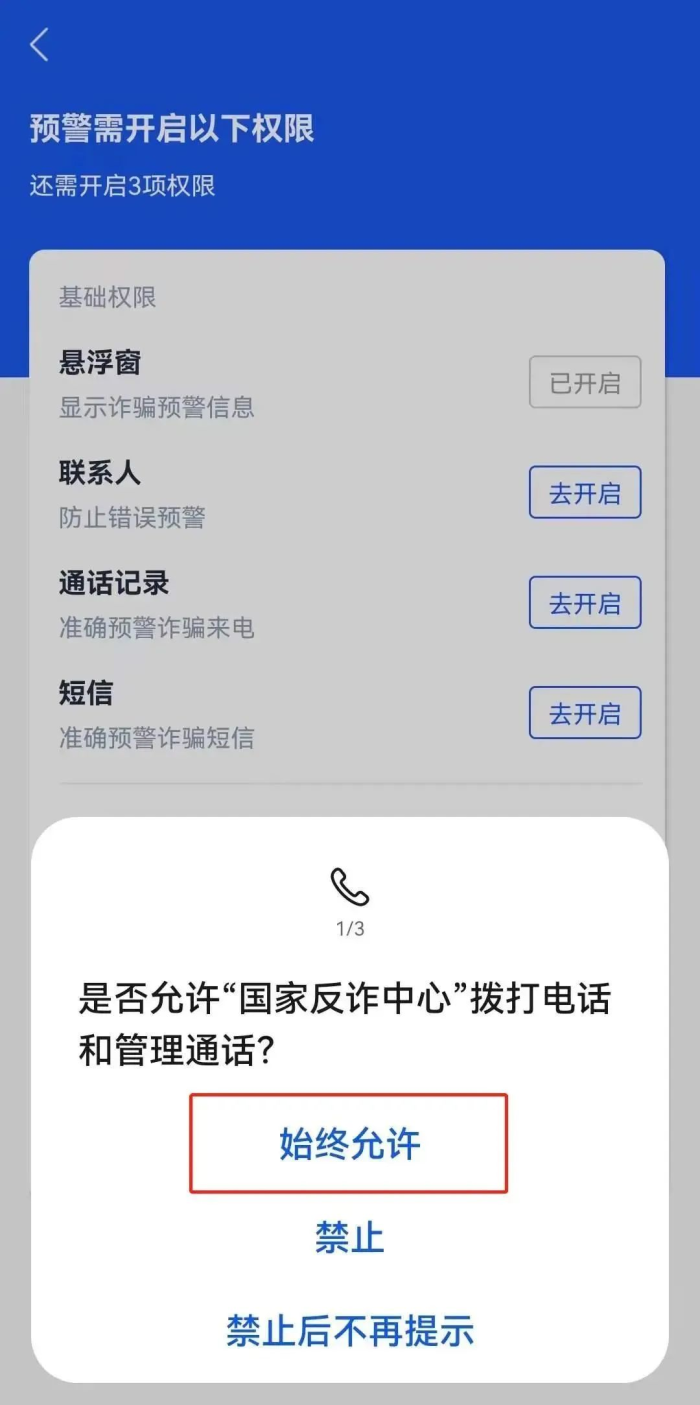This screenshot has width=700, height=1405.
Task: Tap 去开启 for 联系人 permission
Action: click(x=585, y=493)
